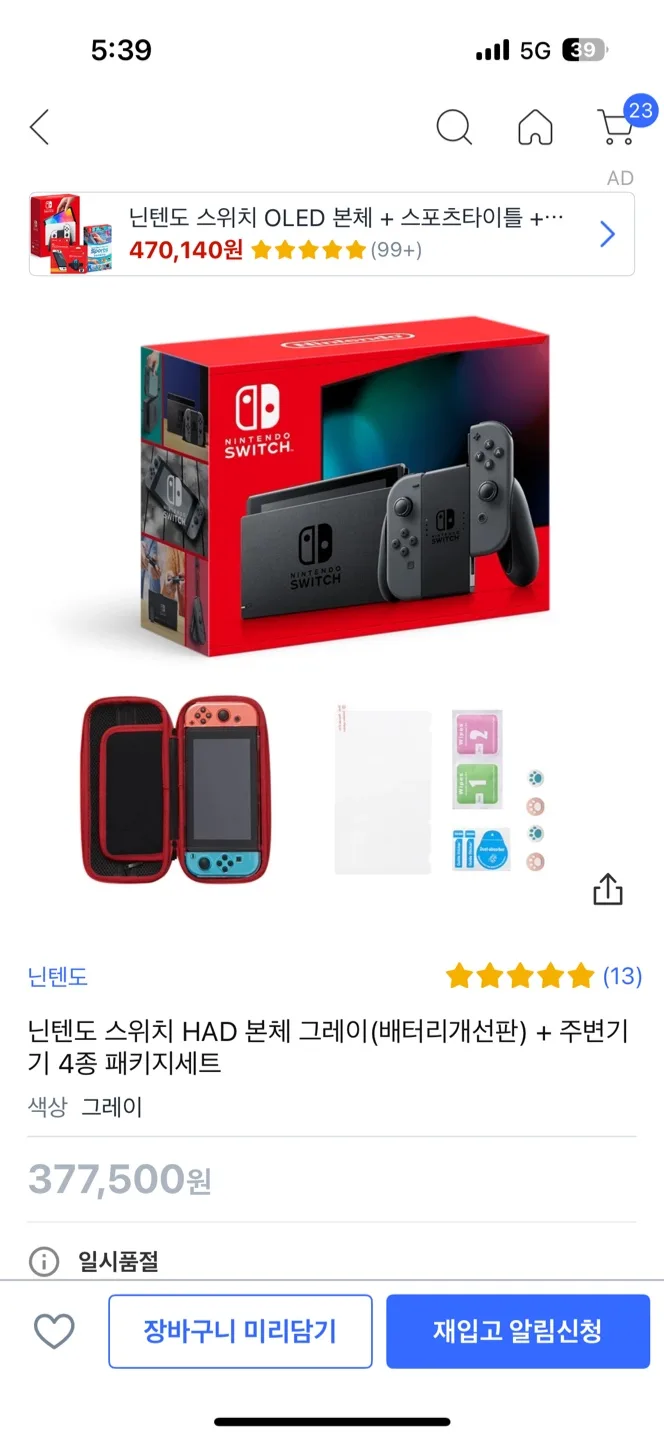View the 13 product reviews

543,976
